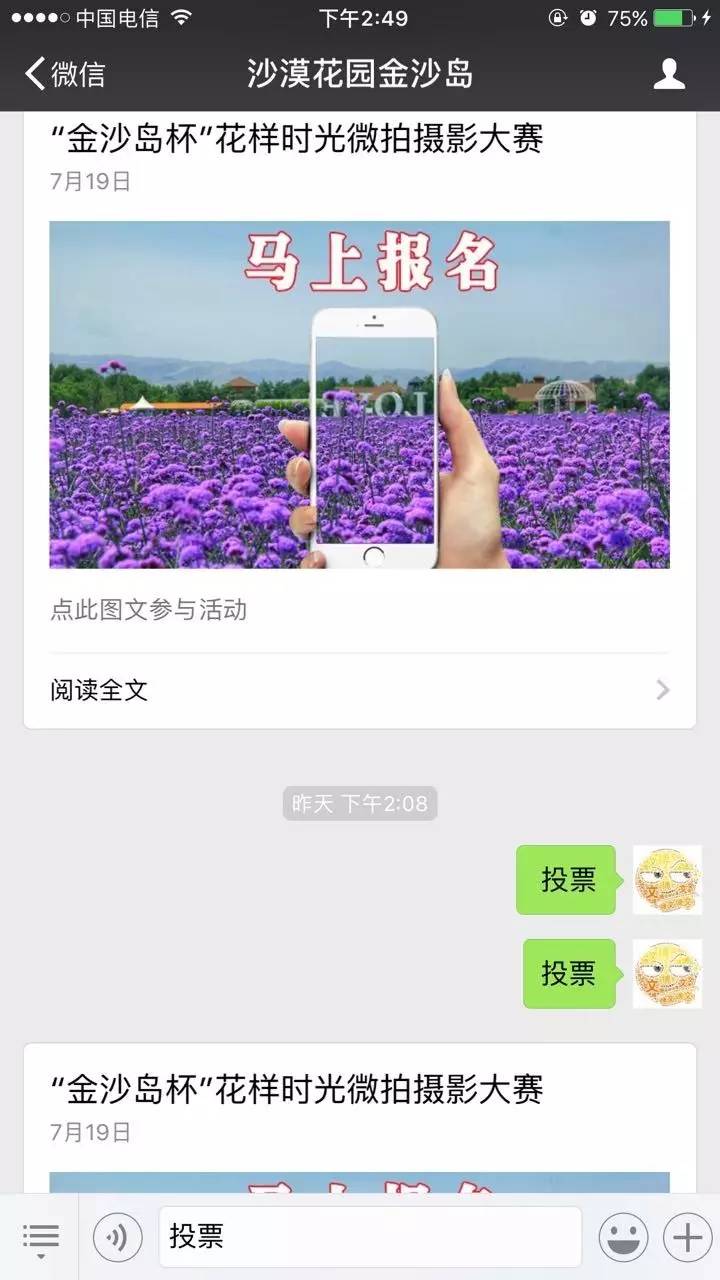The image size is (720, 1280).
Task: Tap the chevron next to 阅读全文
Action: 663,690
